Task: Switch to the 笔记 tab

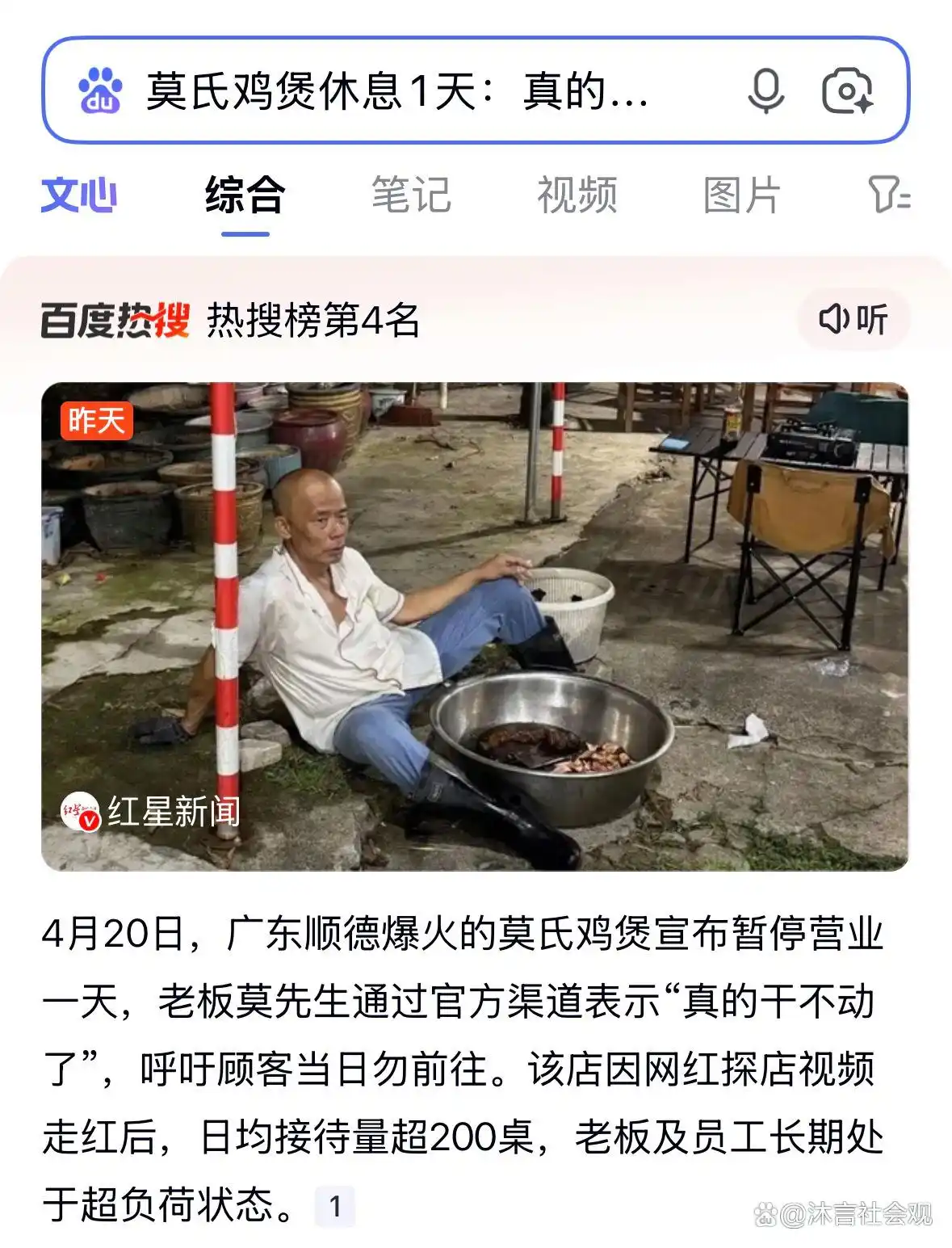Action: click(x=411, y=195)
